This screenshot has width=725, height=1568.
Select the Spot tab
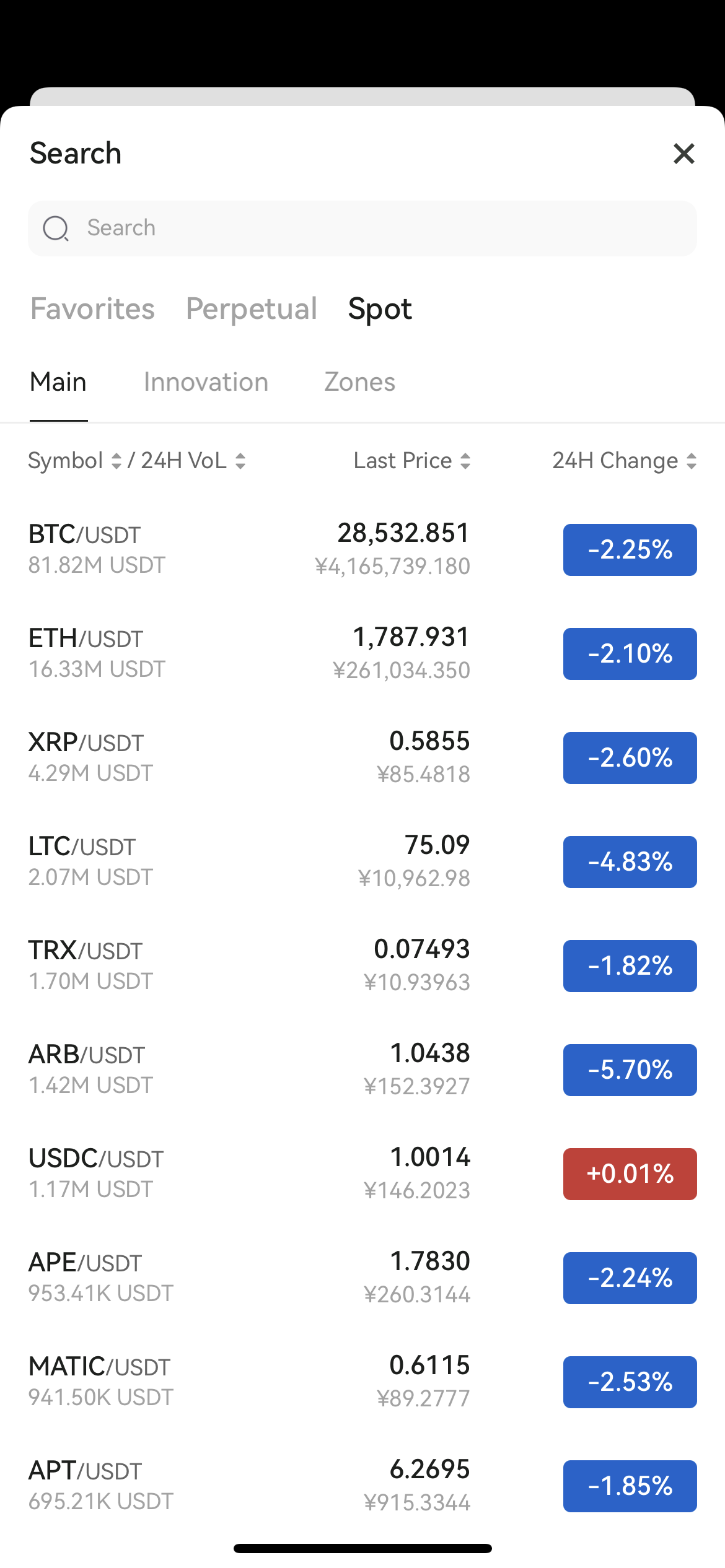[x=380, y=308]
